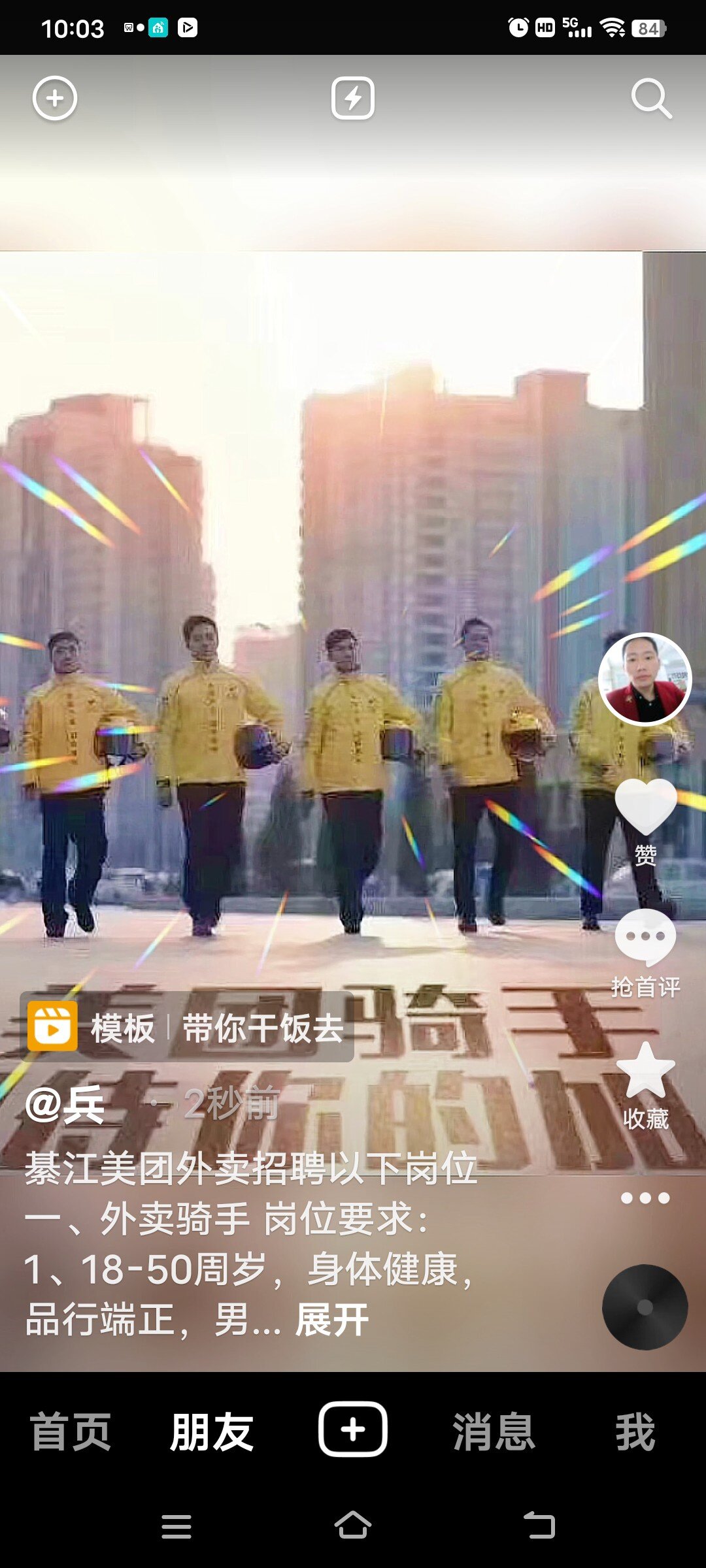Open the @兵 username profile
This screenshot has height=1568, width=706.
pyautogui.click(x=64, y=1105)
